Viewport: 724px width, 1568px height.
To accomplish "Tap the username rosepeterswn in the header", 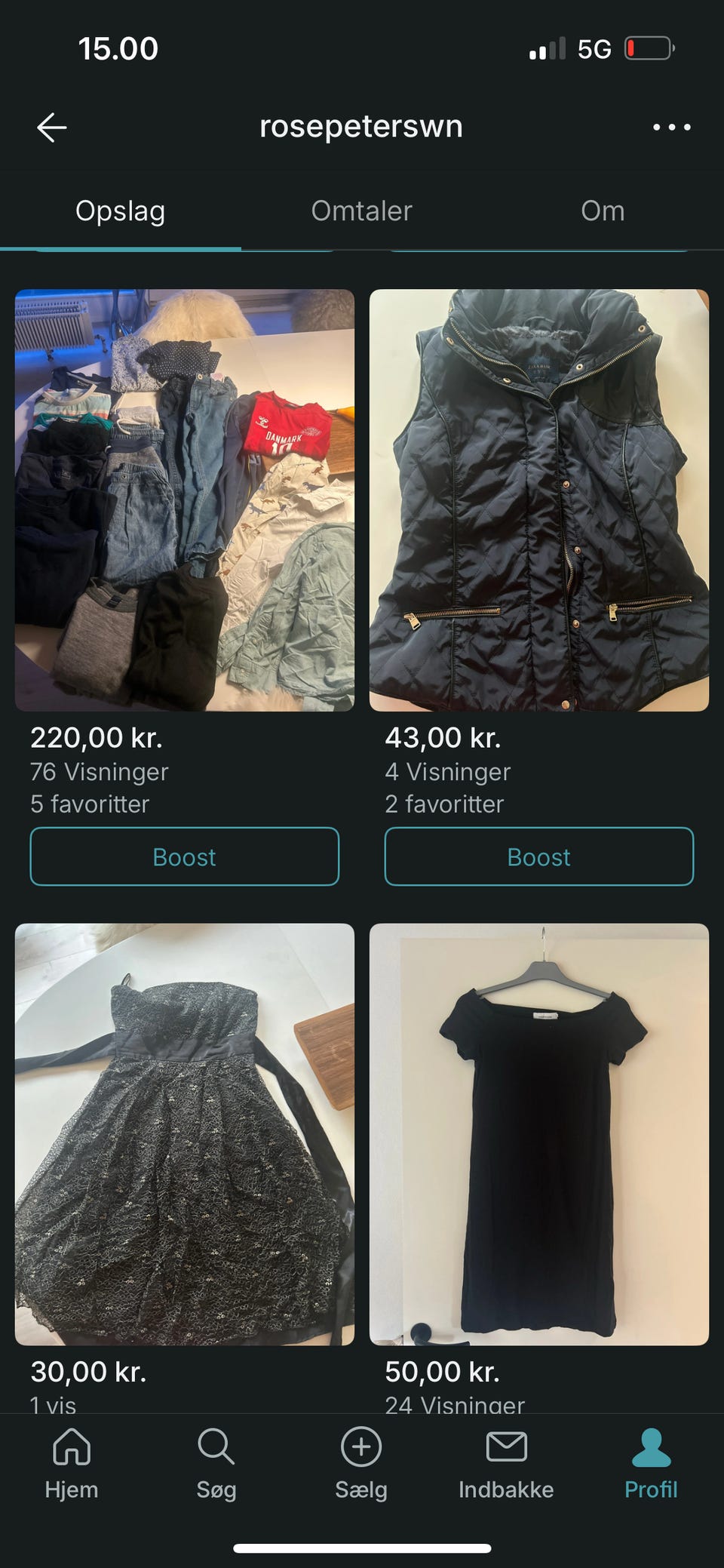I will coord(361,126).
